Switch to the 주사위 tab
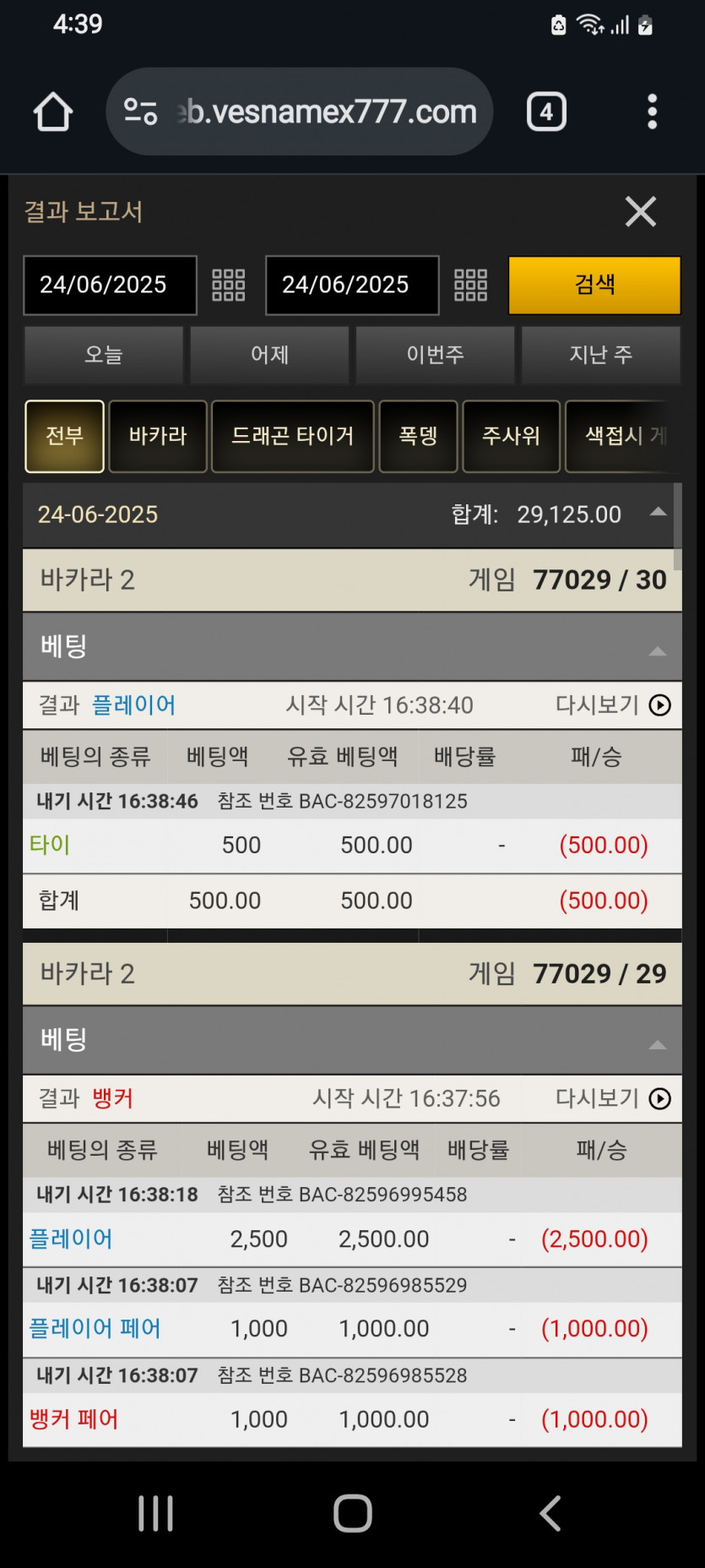Image resolution: width=705 pixels, height=1568 pixels. 511,436
